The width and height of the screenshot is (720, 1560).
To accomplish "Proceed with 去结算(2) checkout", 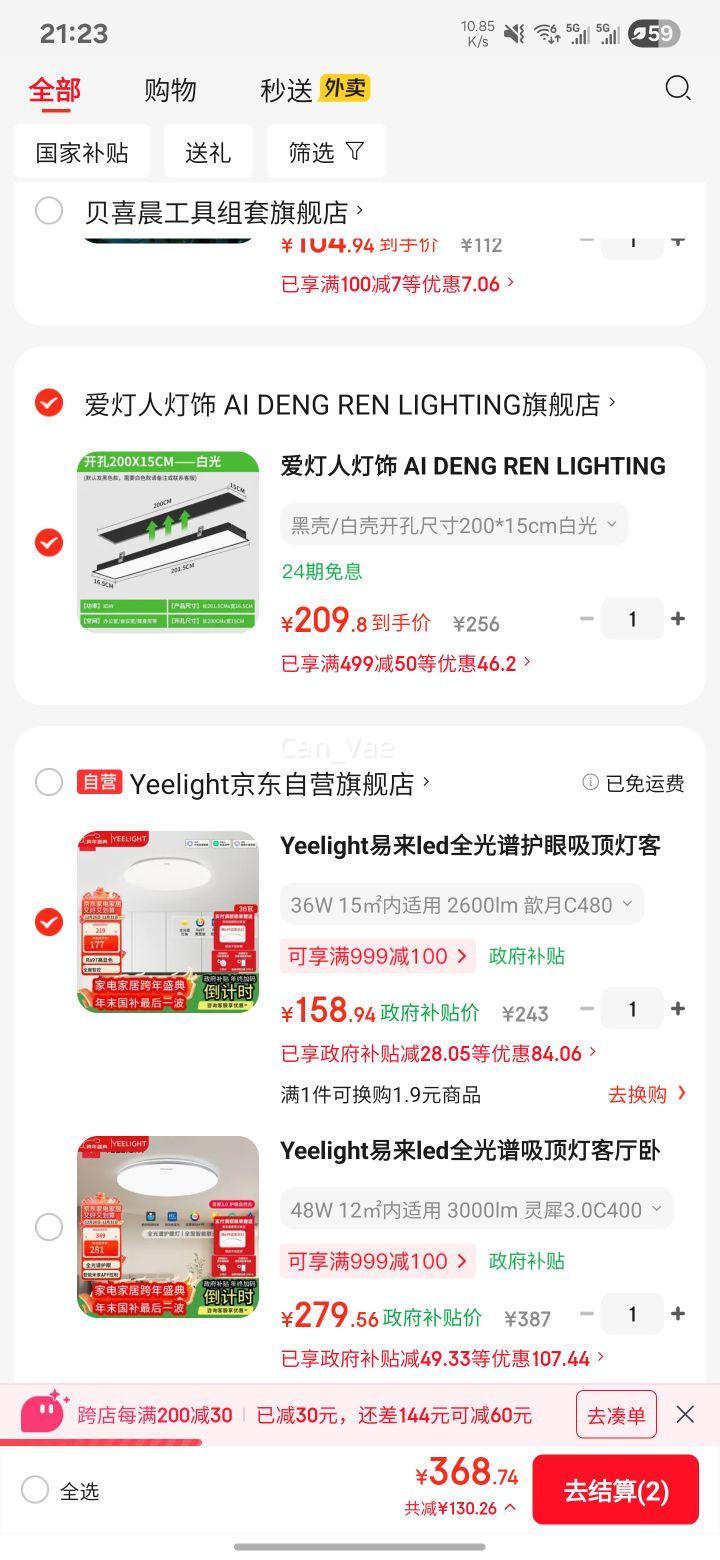I will pyautogui.click(x=615, y=1490).
